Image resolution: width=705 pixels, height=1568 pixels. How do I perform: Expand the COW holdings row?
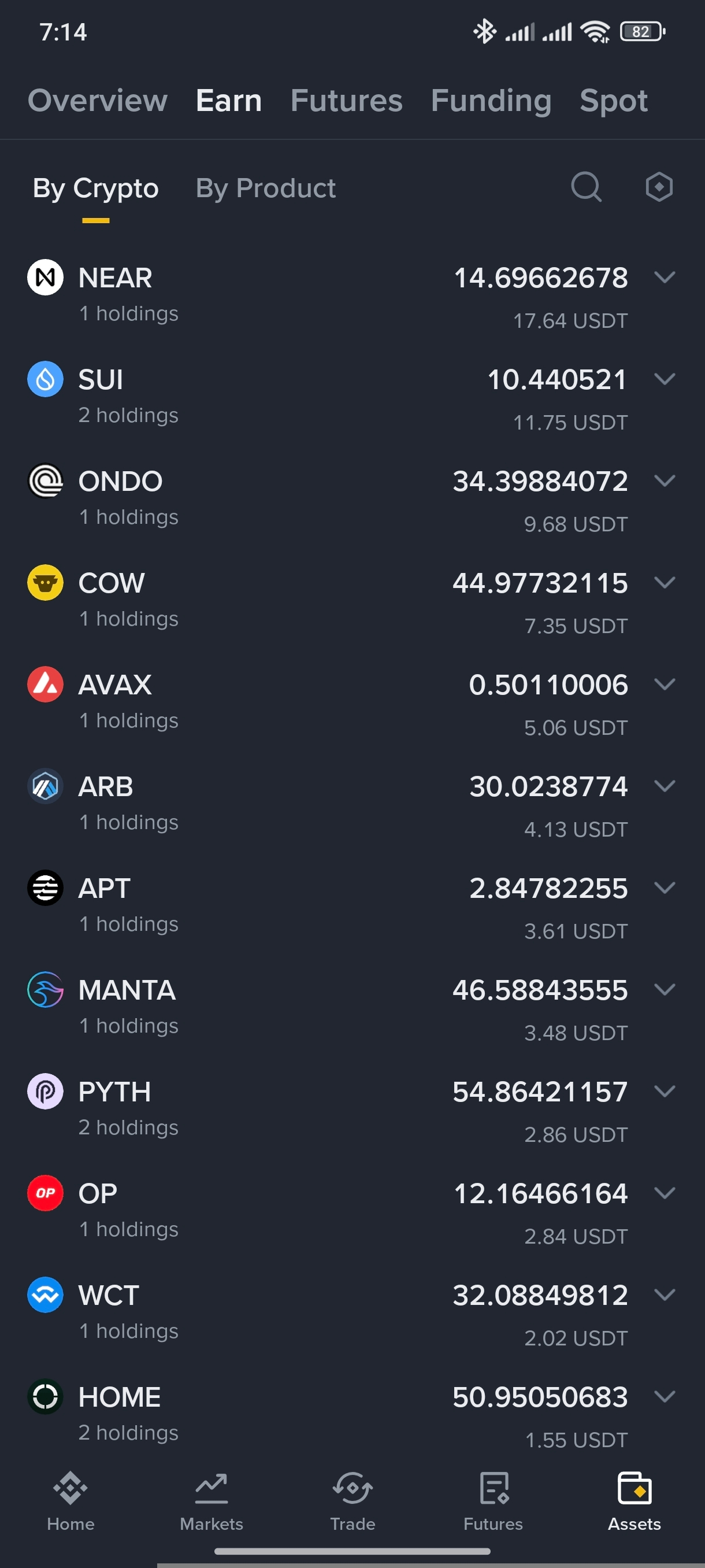click(664, 583)
